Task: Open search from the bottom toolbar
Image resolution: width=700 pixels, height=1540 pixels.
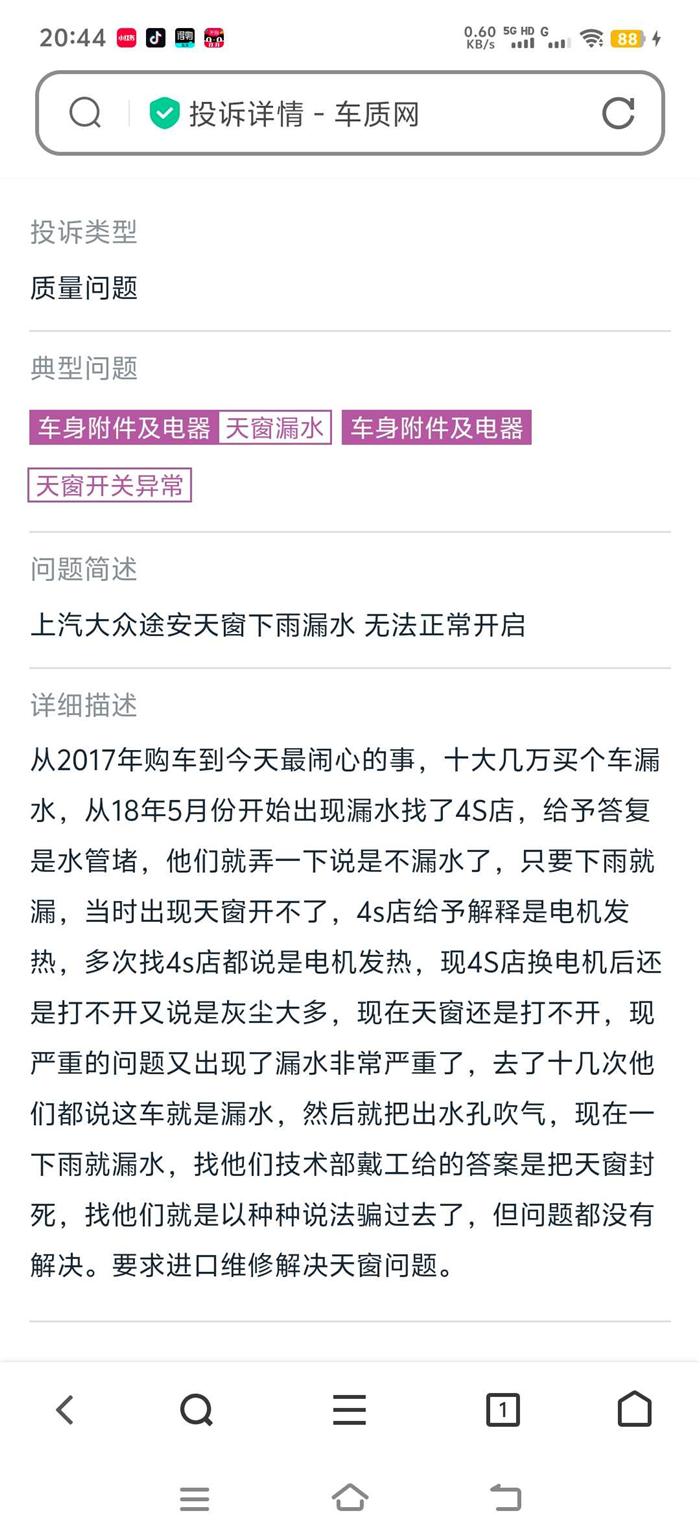Action: (197, 1410)
